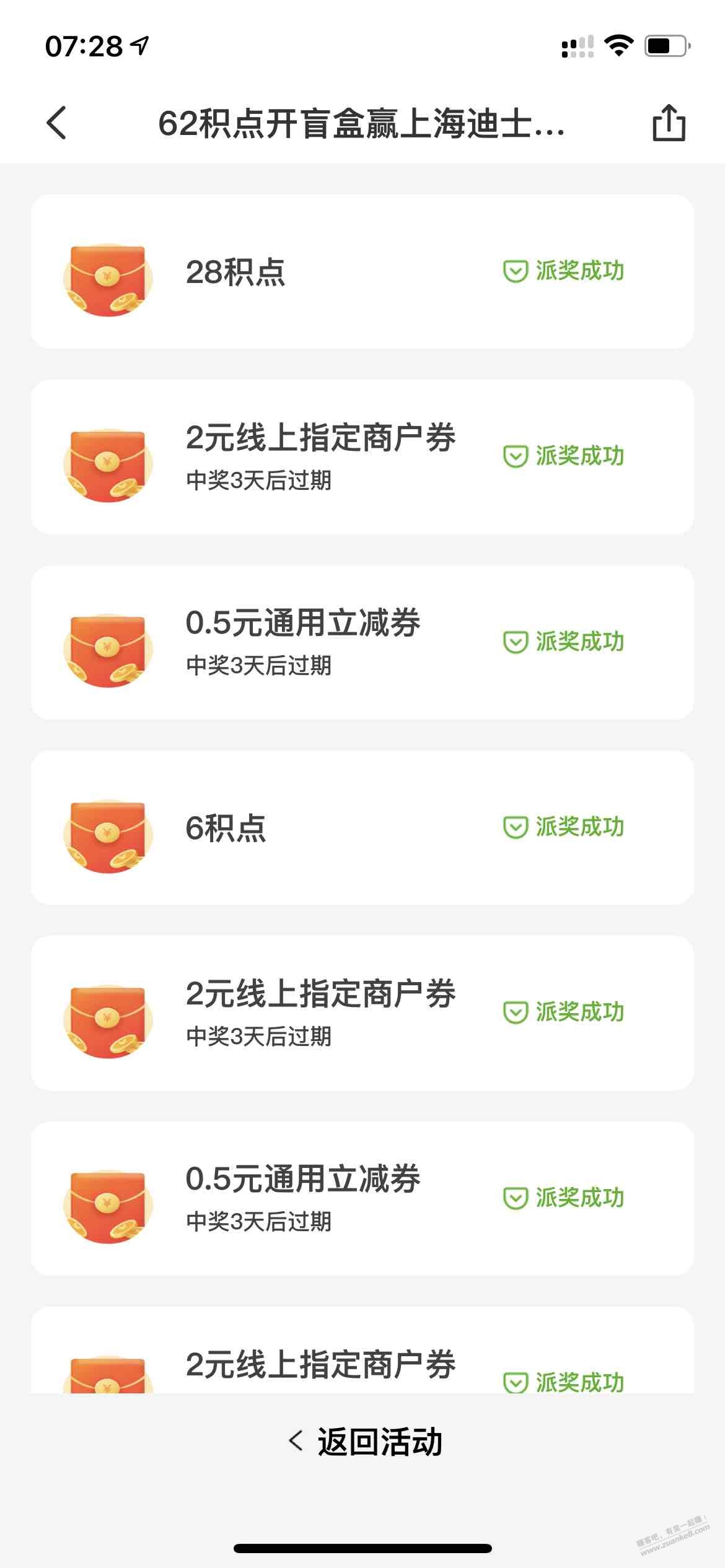Tap 返回活动 to return to the activity
725x1568 pixels.
pos(366,1442)
